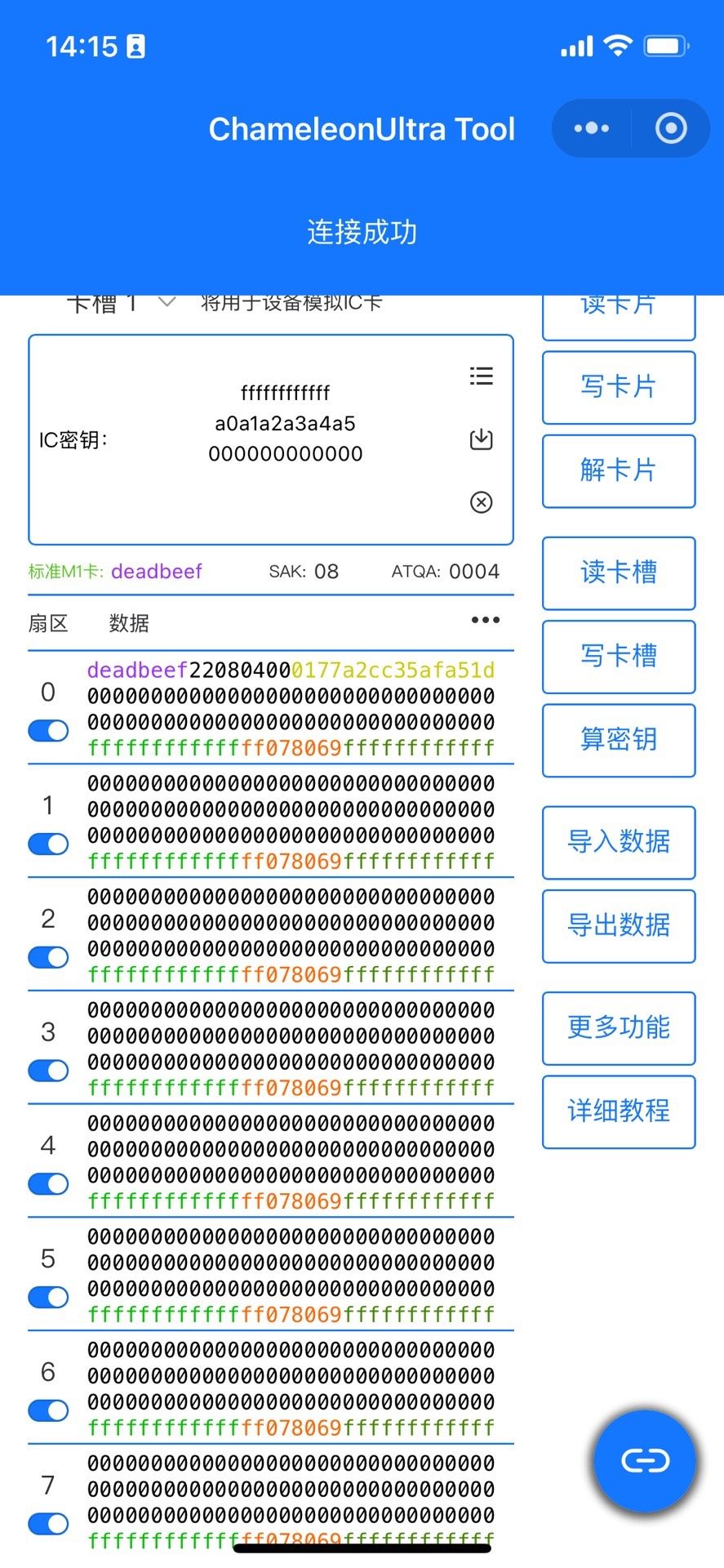Image resolution: width=724 pixels, height=1568 pixels.
Task: Tap the floating link connection button
Action: pyautogui.click(x=645, y=1461)
